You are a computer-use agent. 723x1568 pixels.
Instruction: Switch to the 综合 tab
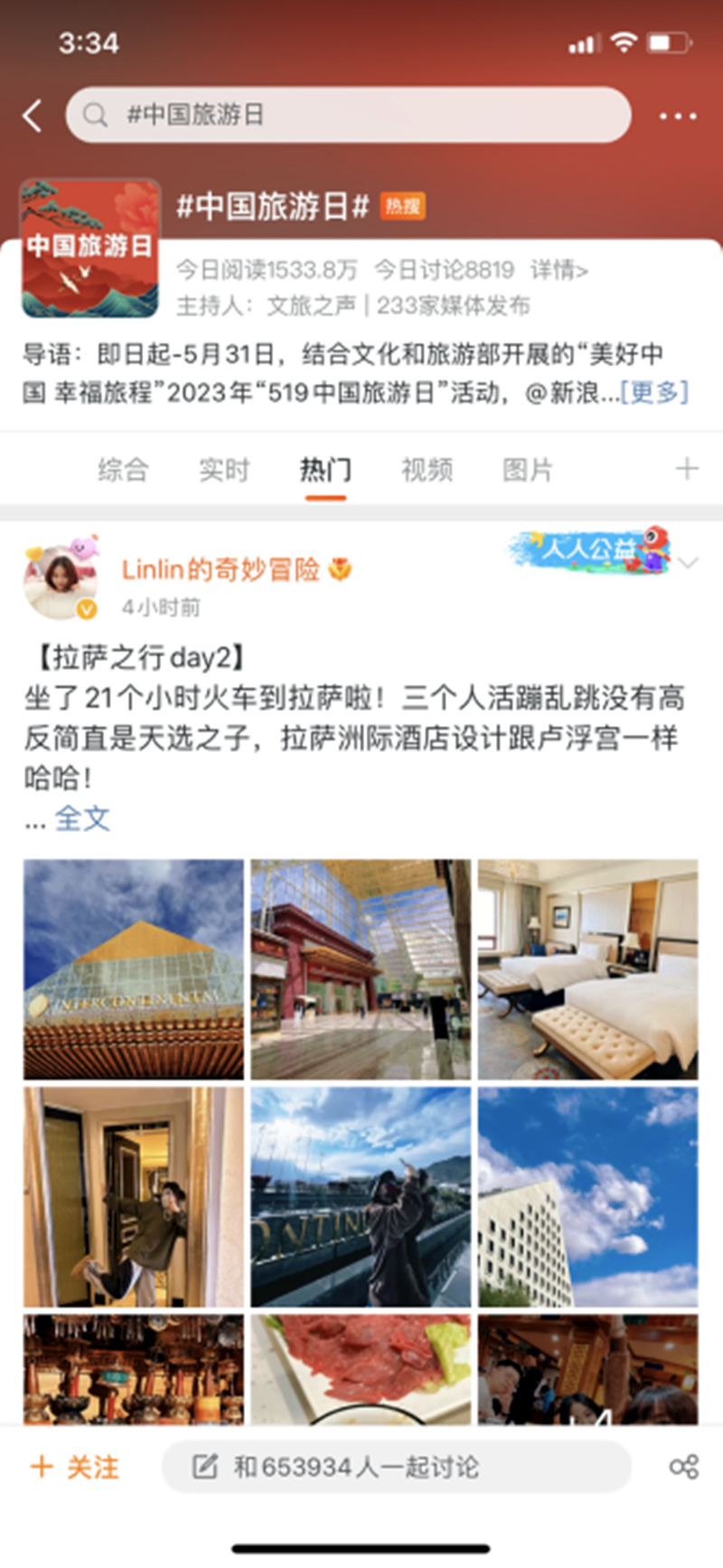[x=123, y=469]
